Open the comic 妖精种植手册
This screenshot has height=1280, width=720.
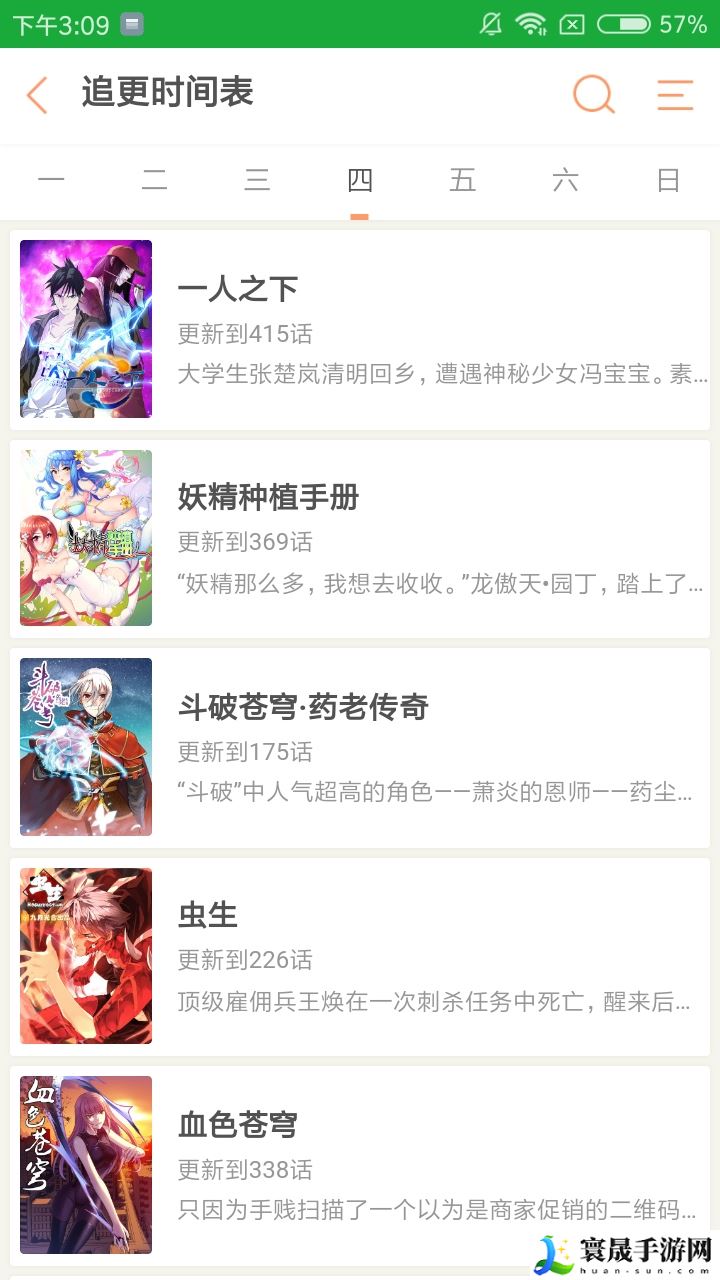click(x=360, y=538)
